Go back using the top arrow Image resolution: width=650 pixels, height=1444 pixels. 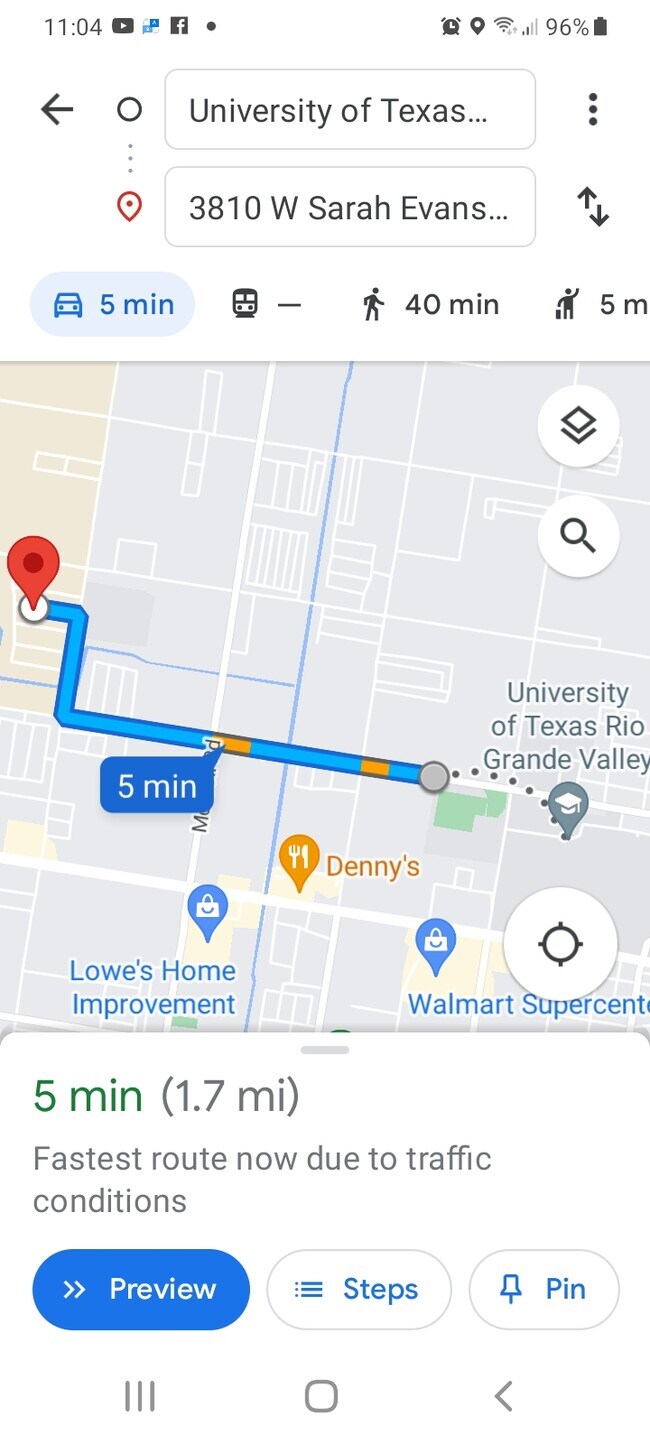[x=57, y=109]
